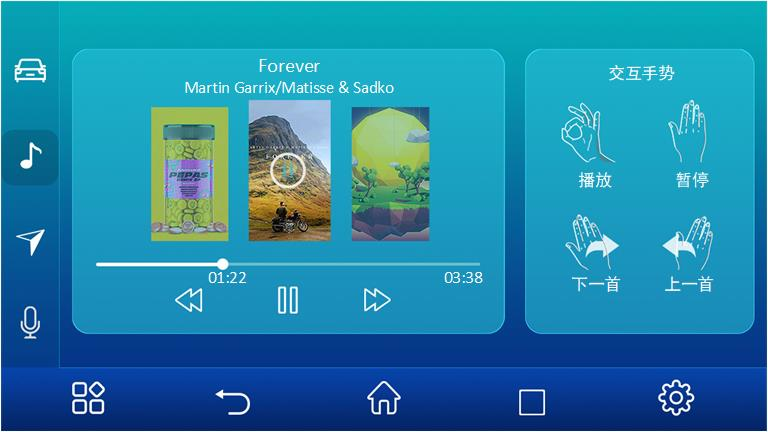Open the navigation arrow tab

pyautogui.click(x=30, y=241)
